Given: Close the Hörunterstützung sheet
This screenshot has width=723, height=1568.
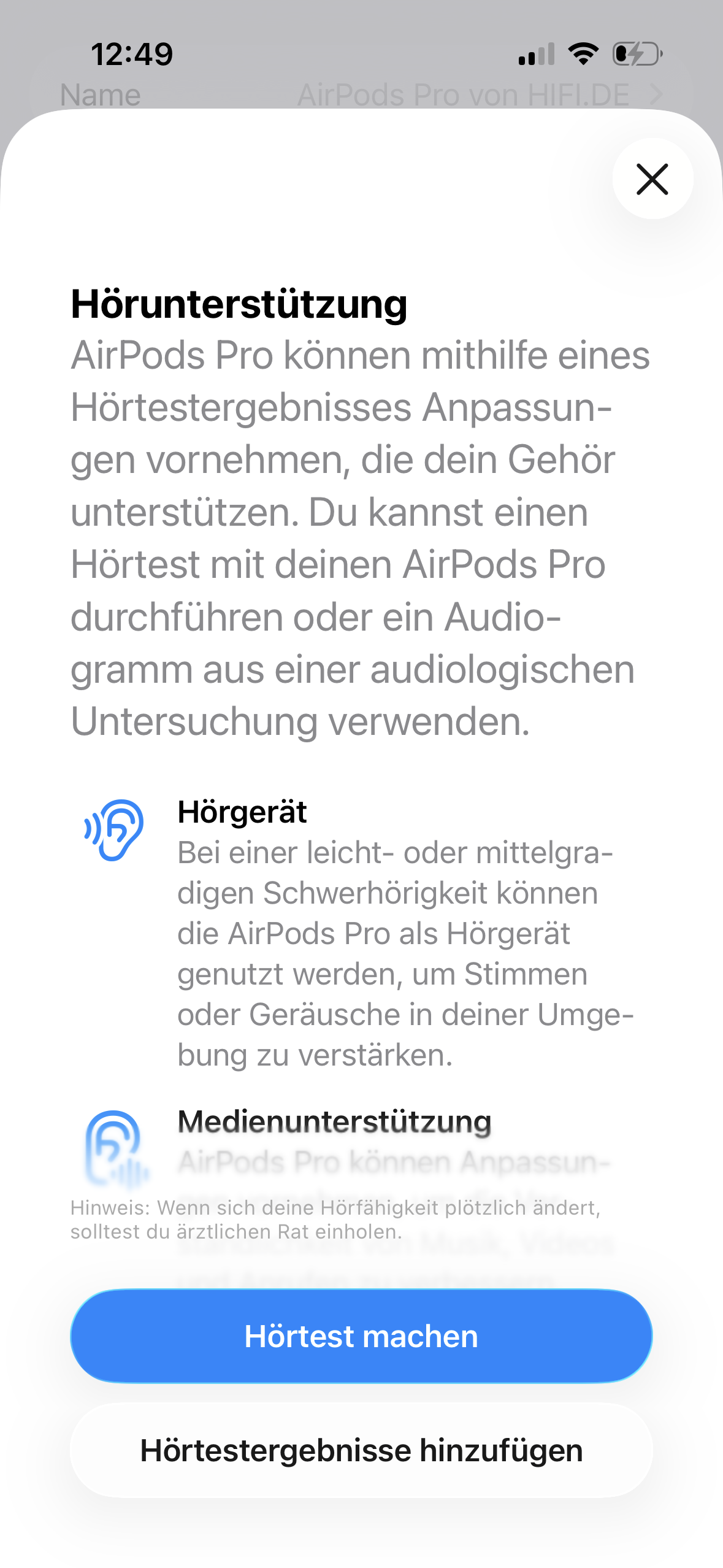Looking at the screenshot, I should coord(652,179).
